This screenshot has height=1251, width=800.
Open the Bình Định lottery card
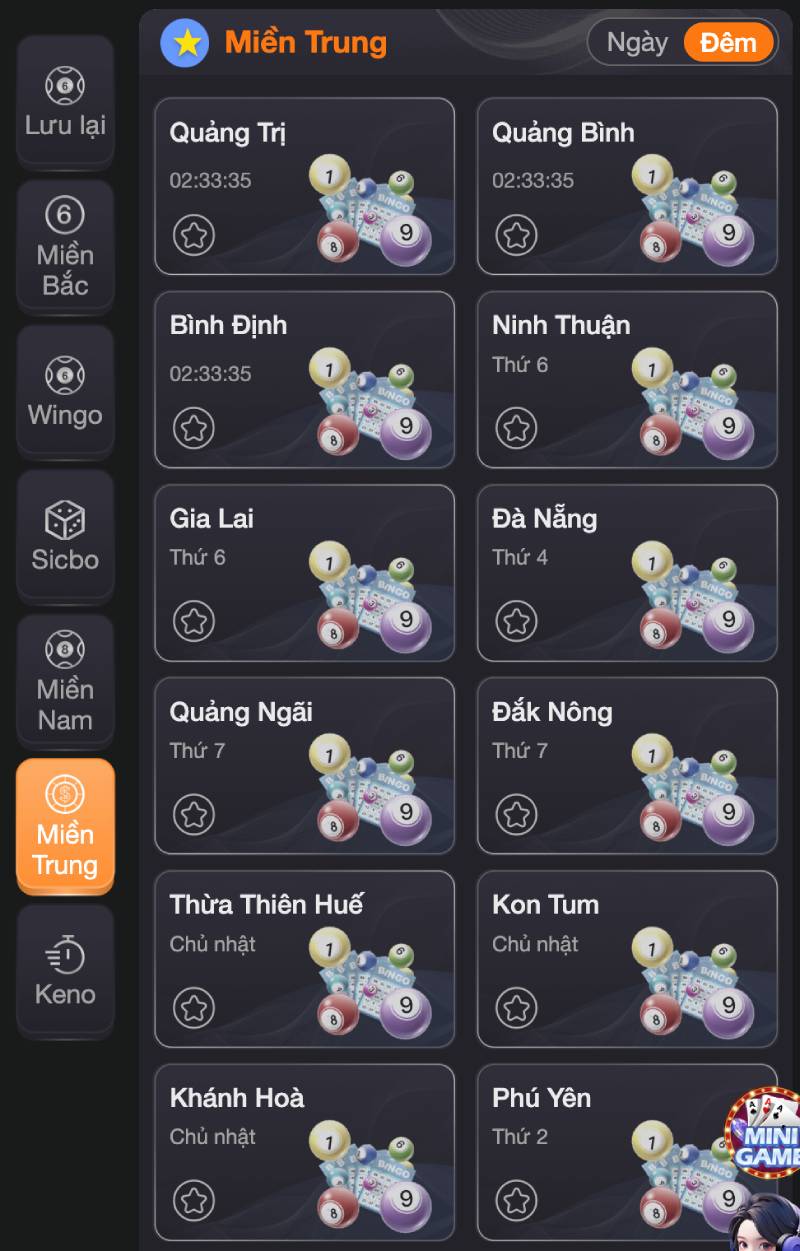coord(304,379)
